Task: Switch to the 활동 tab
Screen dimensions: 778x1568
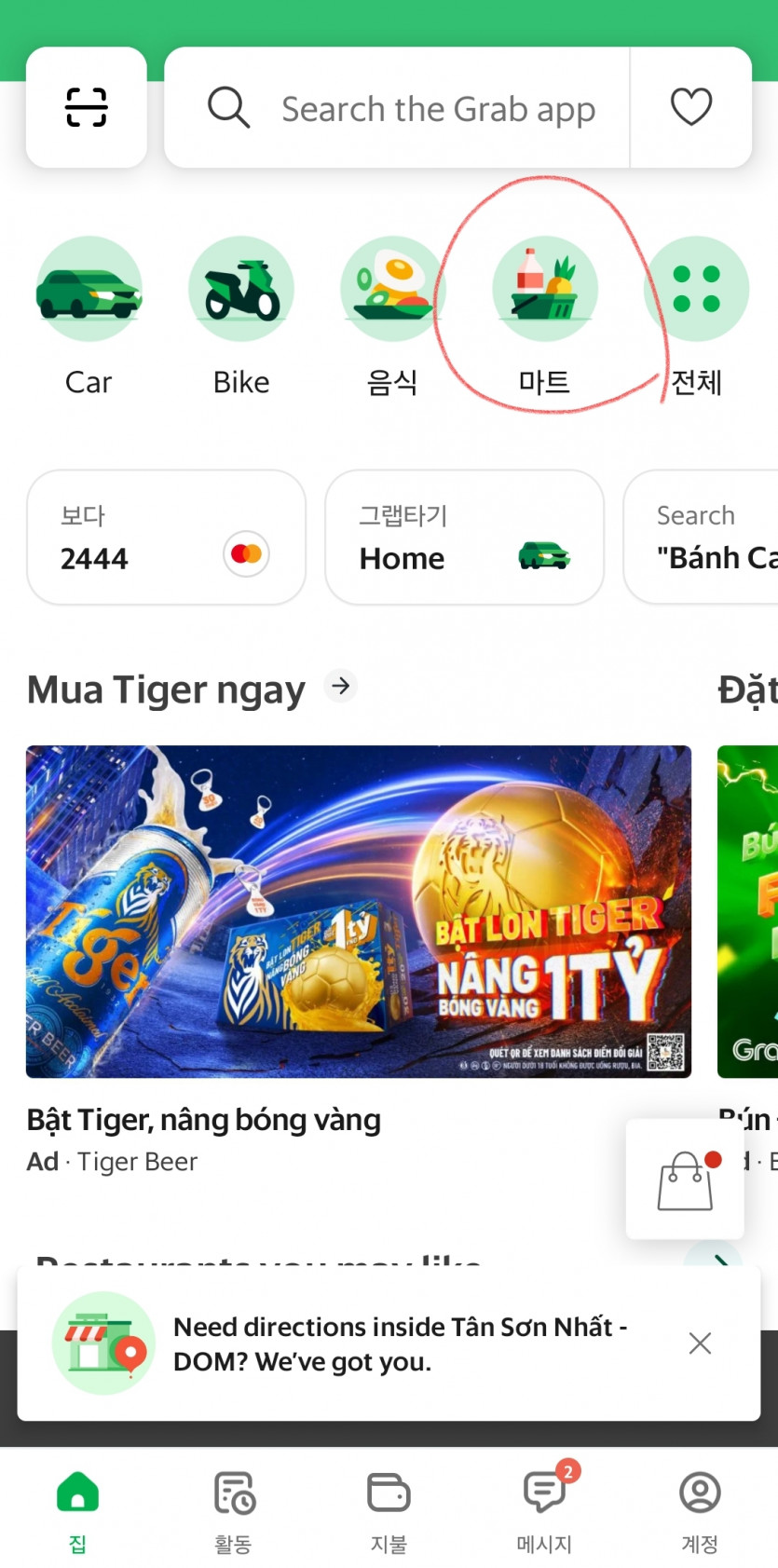Action: (x=233, y=1509)
